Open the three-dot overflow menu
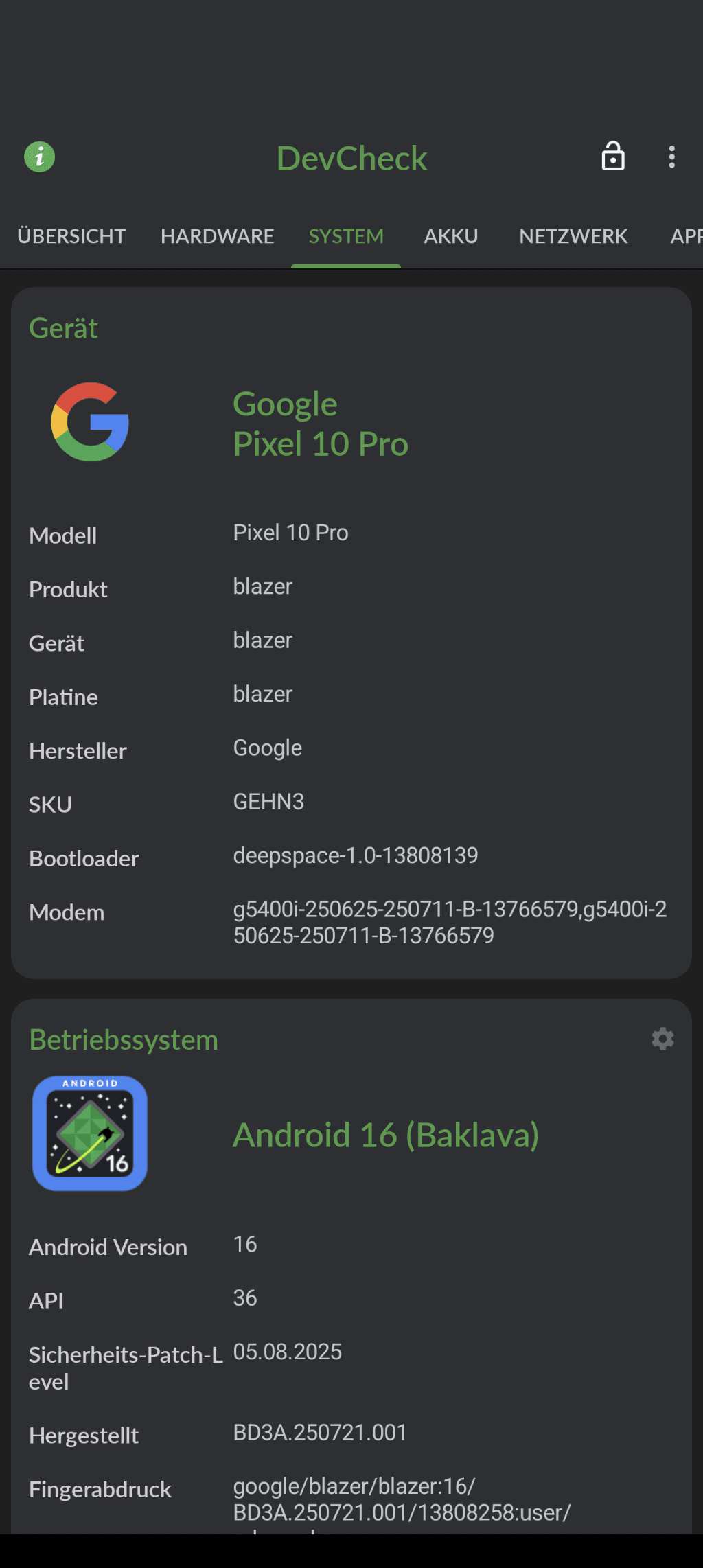 coord(671,157)
